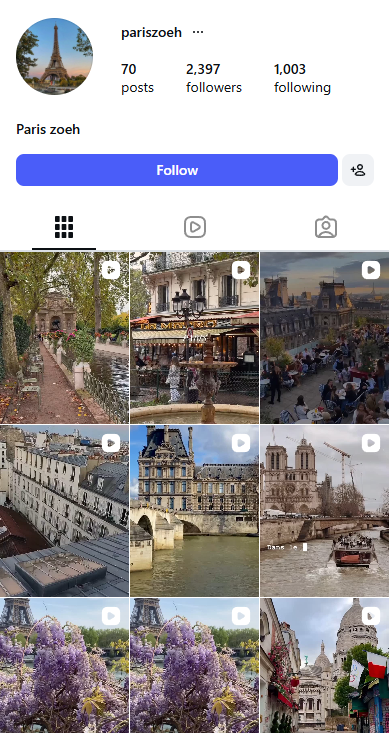Open suggested accounts with the add-person button
This screenshot has height=733, width=389.
[x=358, y=170]
